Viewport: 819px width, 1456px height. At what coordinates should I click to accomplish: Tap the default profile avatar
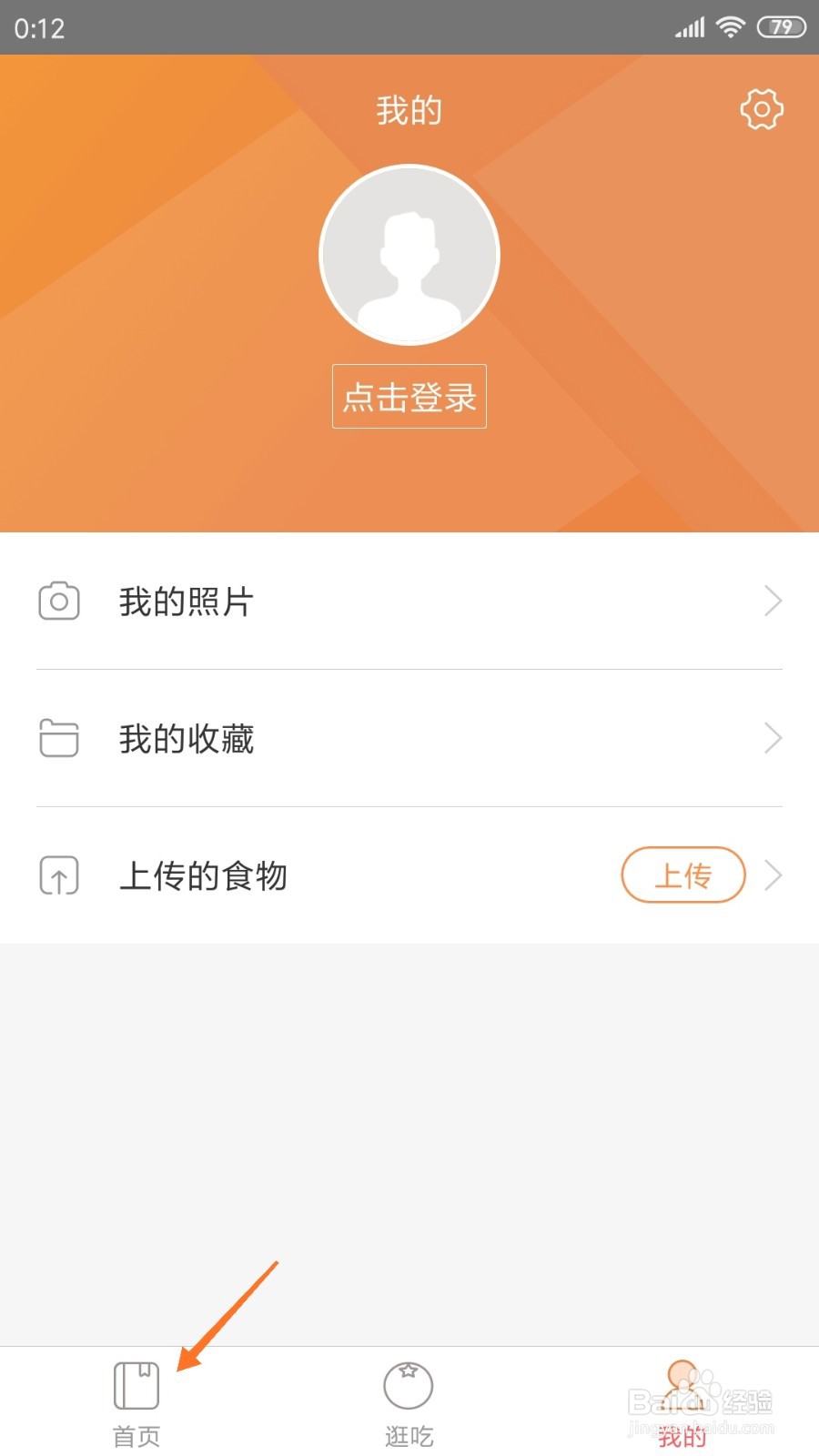409,255
